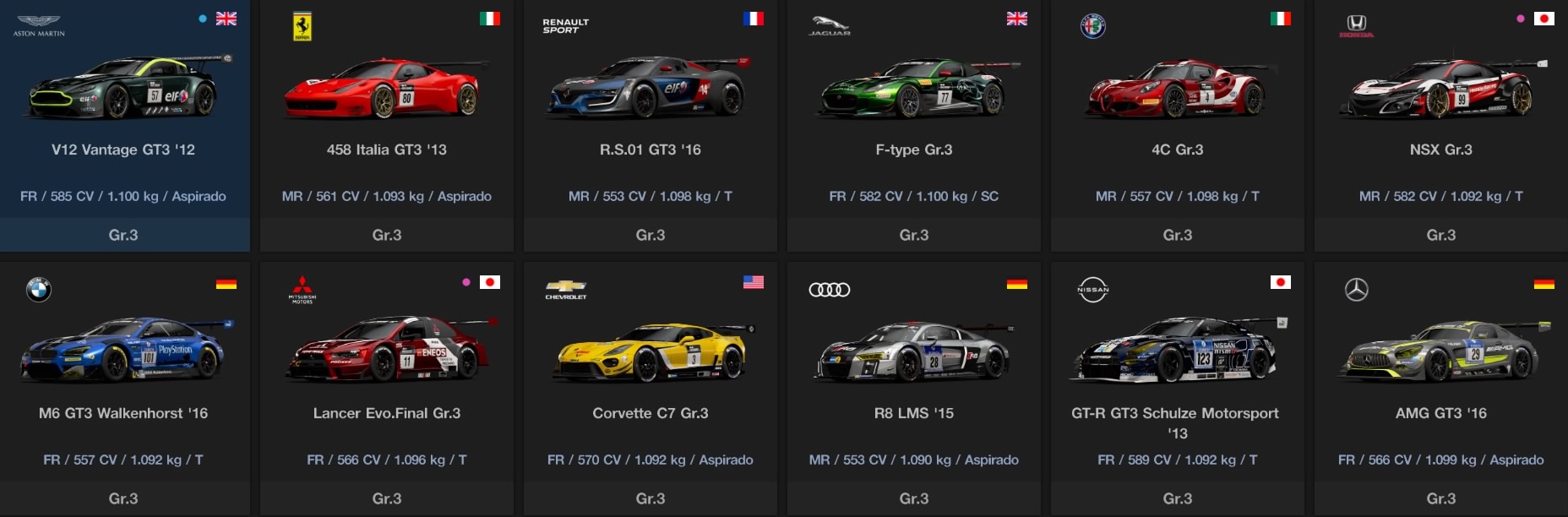Image resolution: width=1568 pixels, height=517 pixels.
Task: Choose the GT-R GT3 Schulze Motorsport '13 card
Action: (1178, 389)
